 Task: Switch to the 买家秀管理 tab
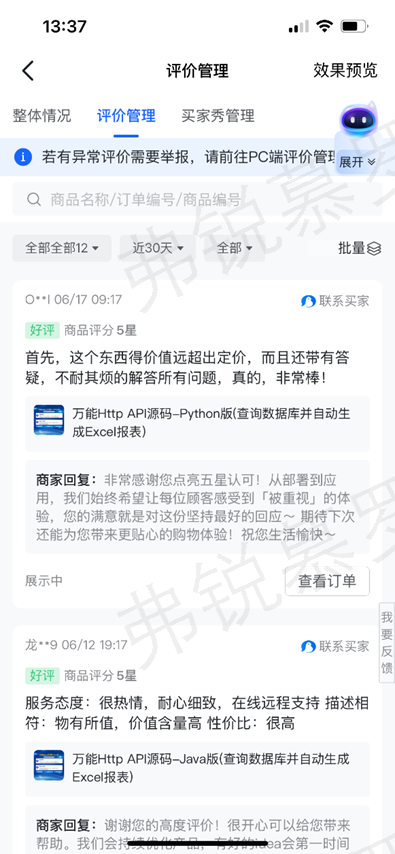pyautogui.click(x=218, y=116)
